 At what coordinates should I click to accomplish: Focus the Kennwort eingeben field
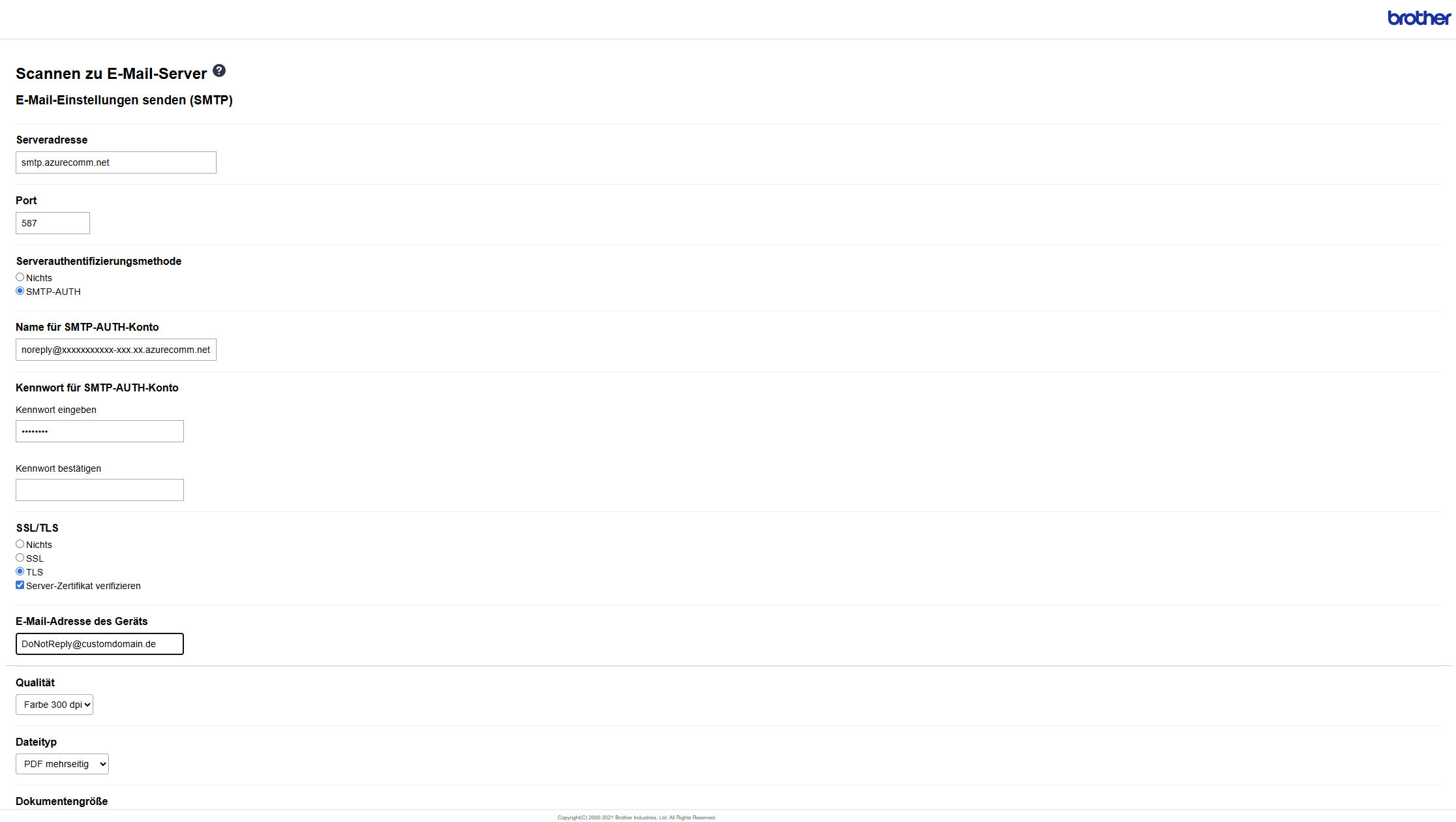[100, 431]
